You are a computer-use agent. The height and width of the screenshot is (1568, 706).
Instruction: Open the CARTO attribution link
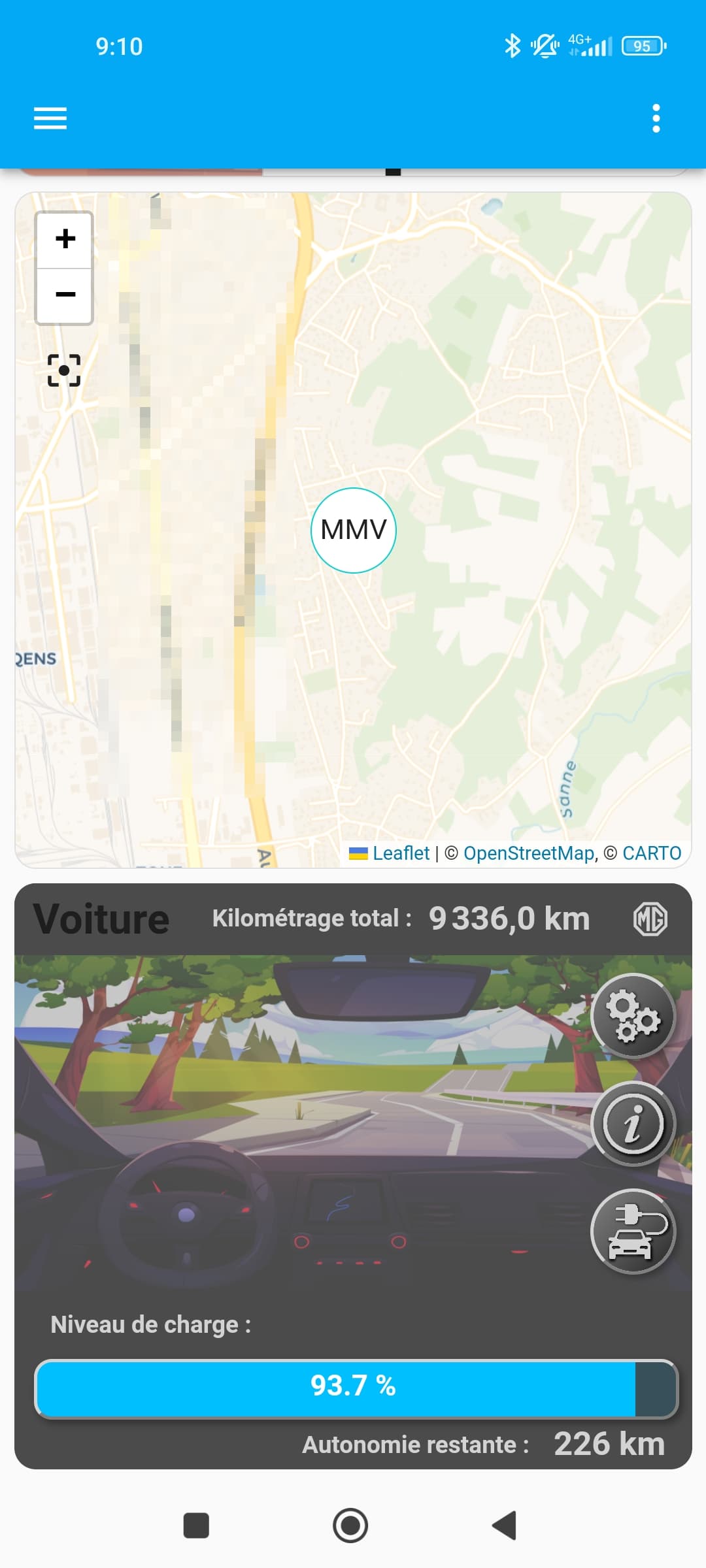(x=652, y=853)
